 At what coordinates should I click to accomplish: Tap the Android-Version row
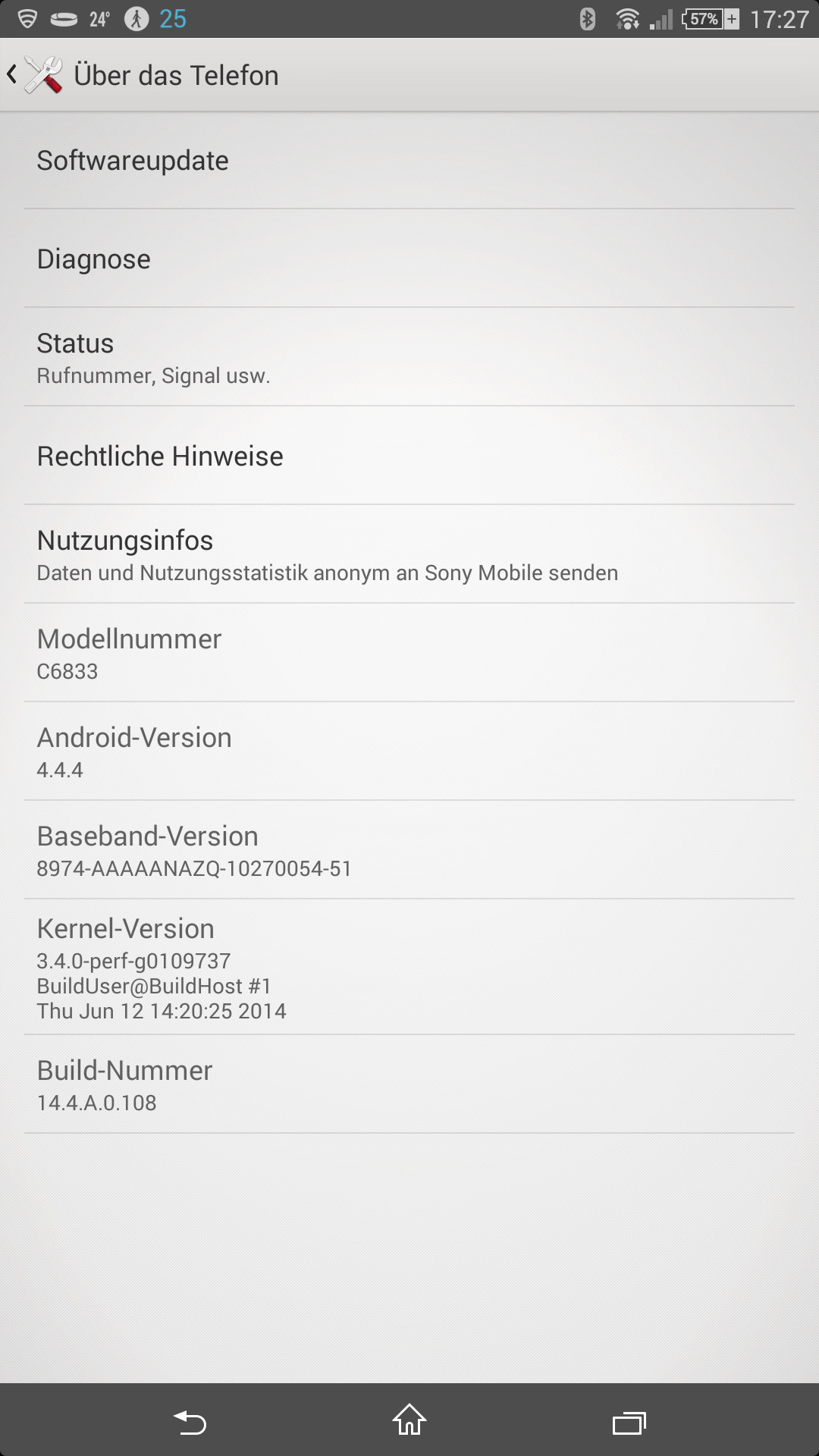[x=409, y=752]
